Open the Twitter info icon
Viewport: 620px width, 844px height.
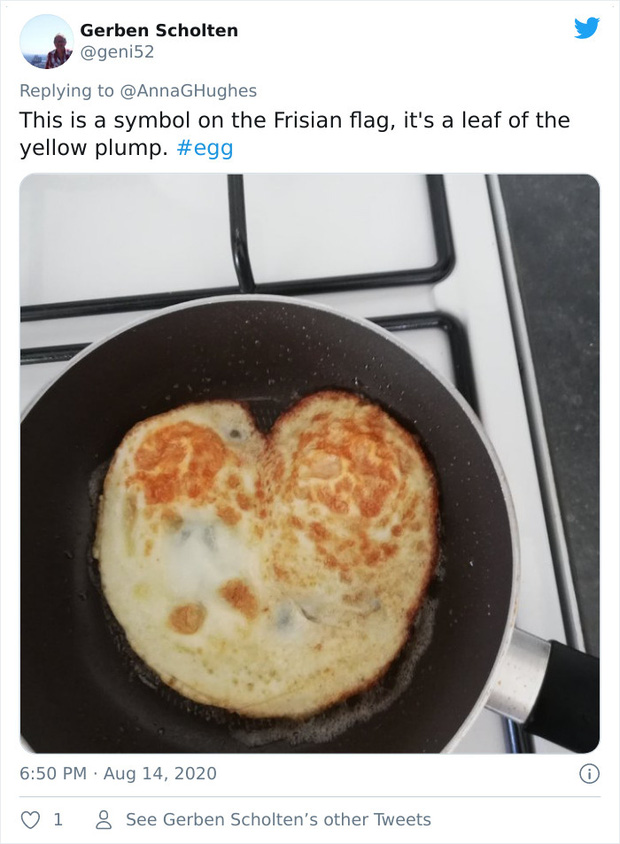coord(590,773)
